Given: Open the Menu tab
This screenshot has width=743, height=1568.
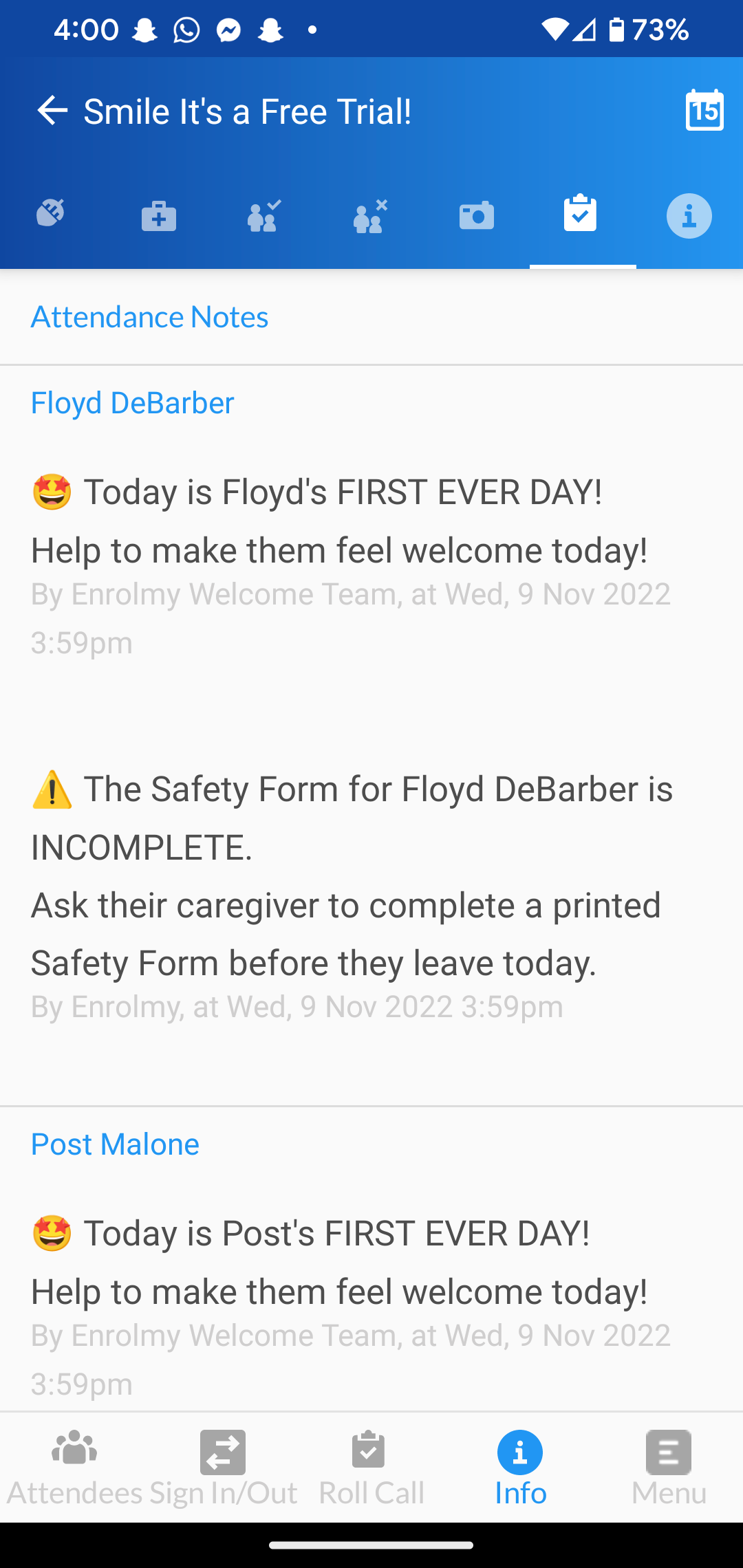Looking at the screenshot, I should 669,1468.
